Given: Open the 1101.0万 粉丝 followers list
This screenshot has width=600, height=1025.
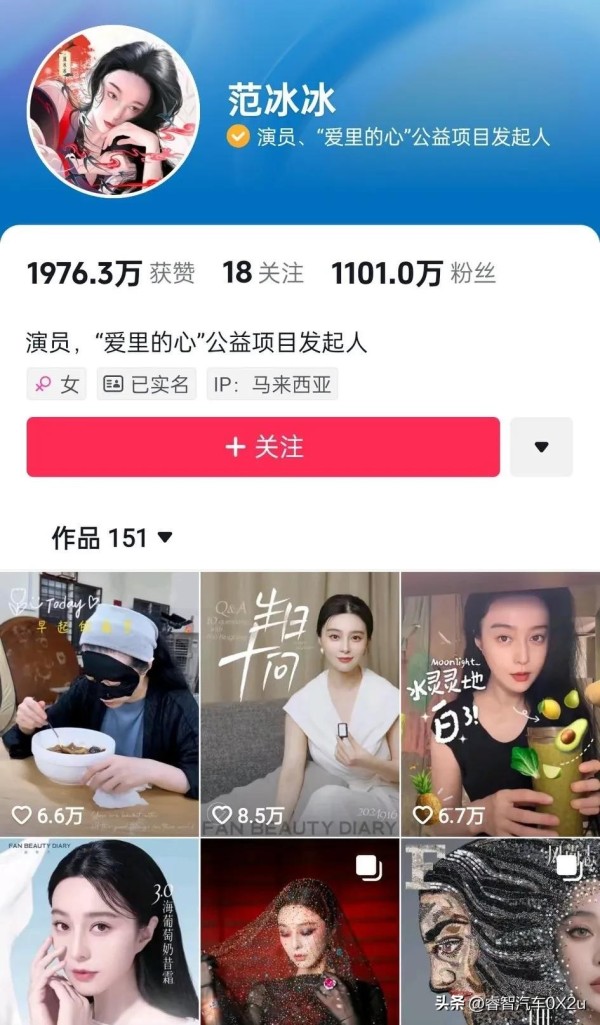Looking at the screenshot, I should point(413,273).
